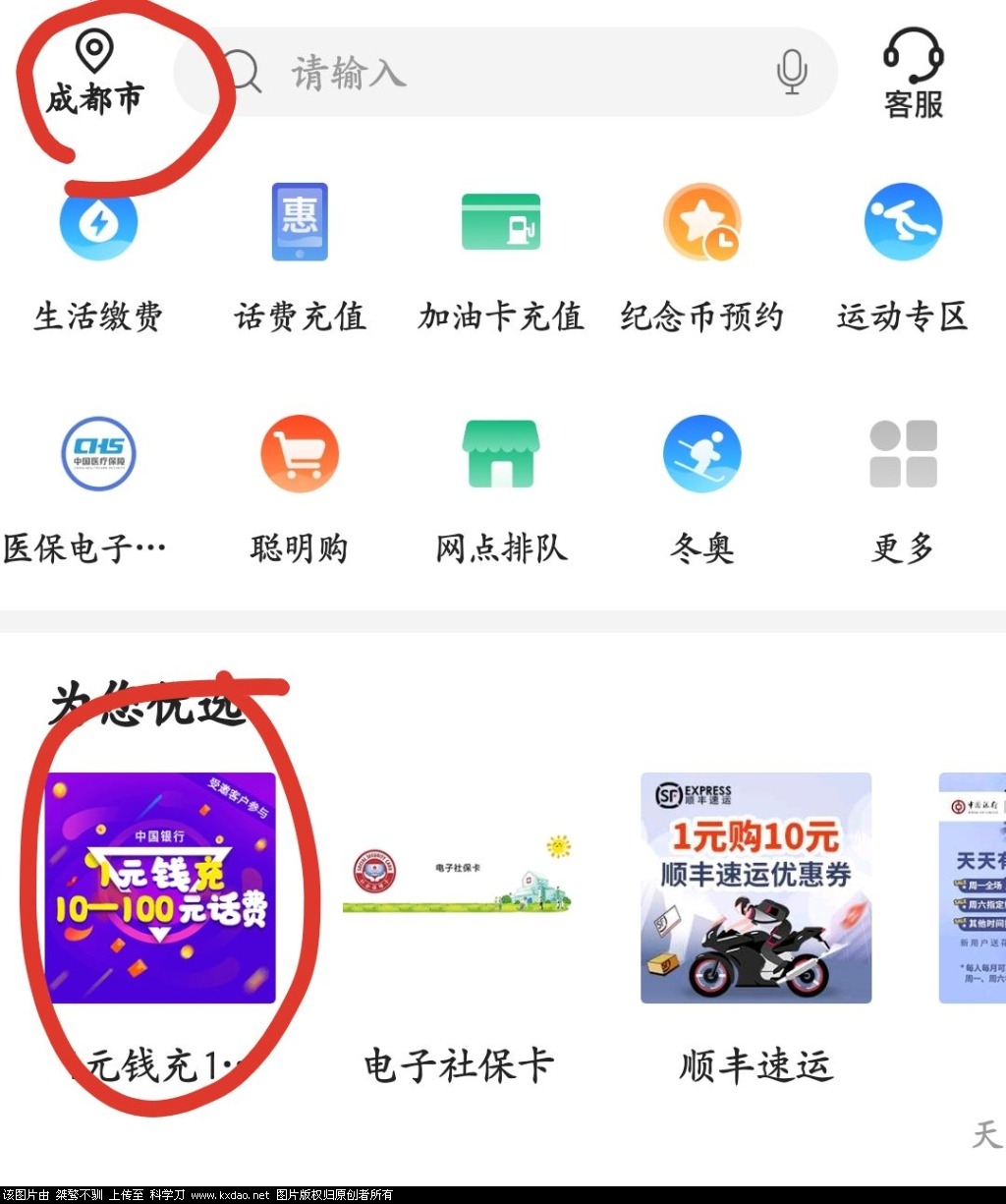
Task: View the 顺丰速运 coupon offer
Action: (x=755, y=889)
